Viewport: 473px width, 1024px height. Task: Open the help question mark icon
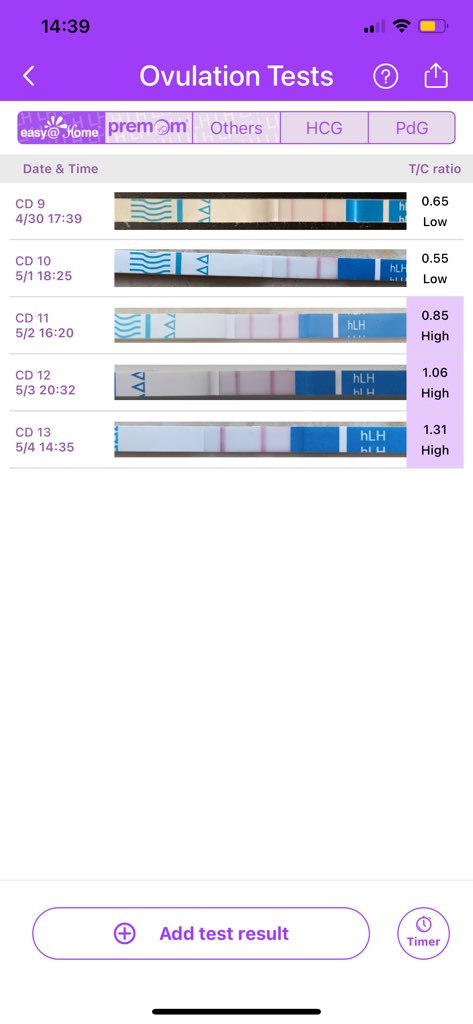pyautogui.click(x=385, y=76)
